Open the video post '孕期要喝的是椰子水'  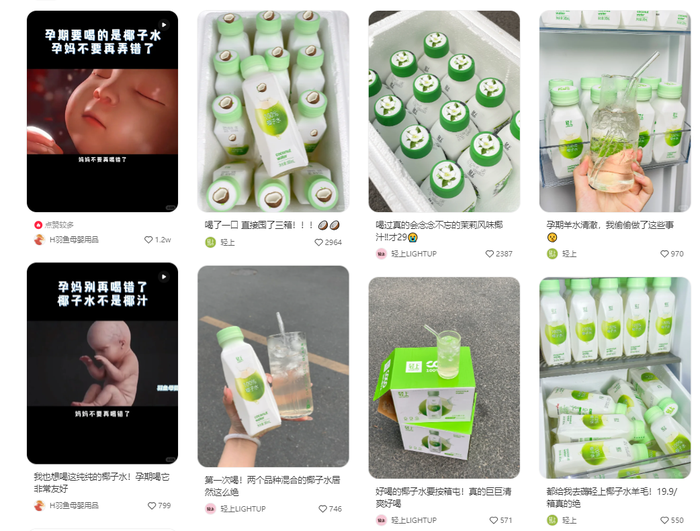pyautogui.click(x=102, y=111)
